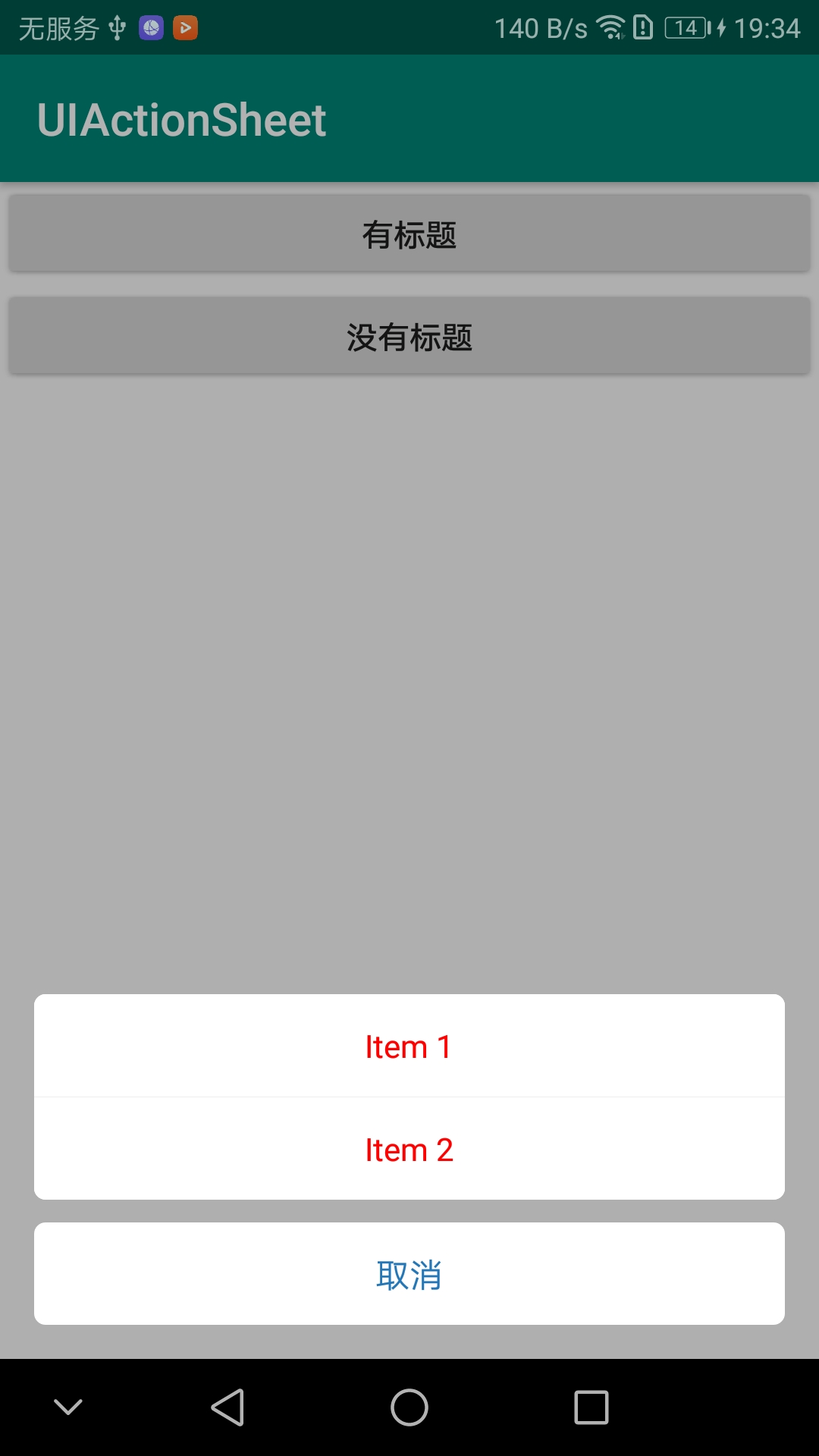Tap the 有标题 button
The height and width of the screenshot is (1456, 819).
[409, 234]
